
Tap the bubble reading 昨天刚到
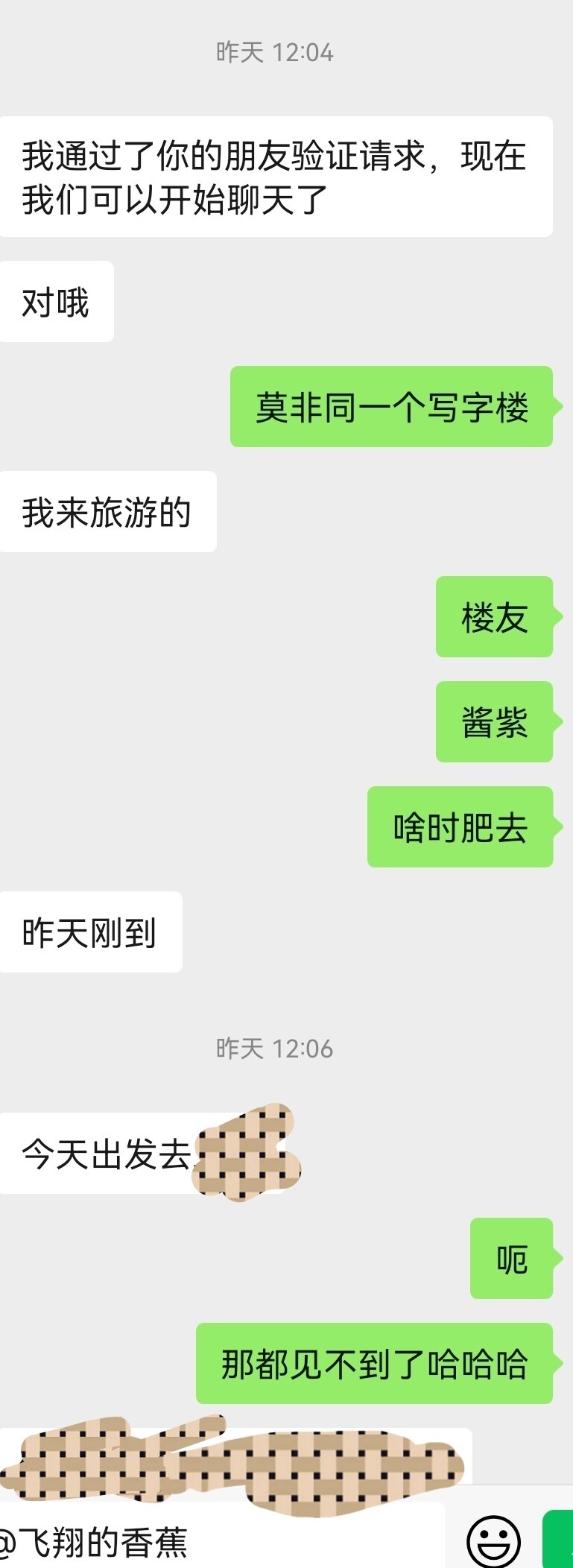[91, 930]
